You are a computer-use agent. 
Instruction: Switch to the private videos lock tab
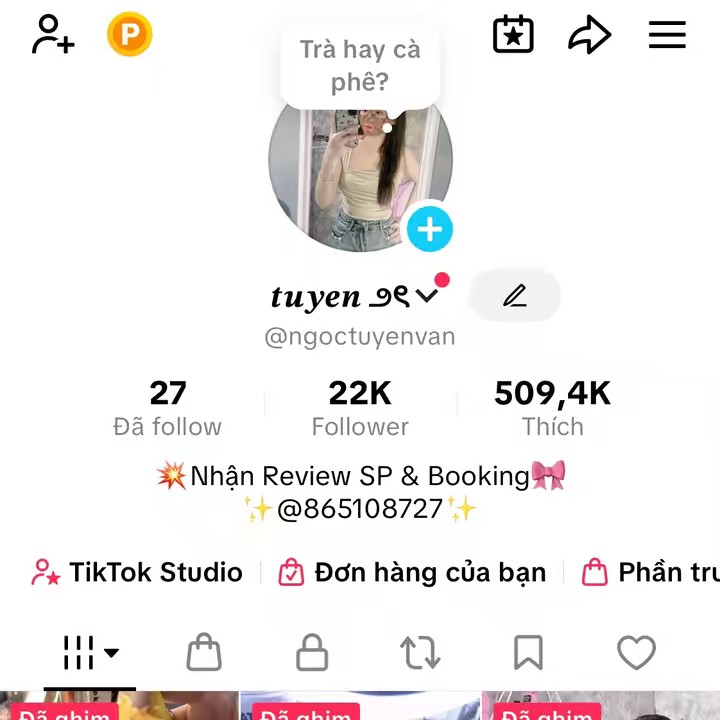(x=312, y=653)
